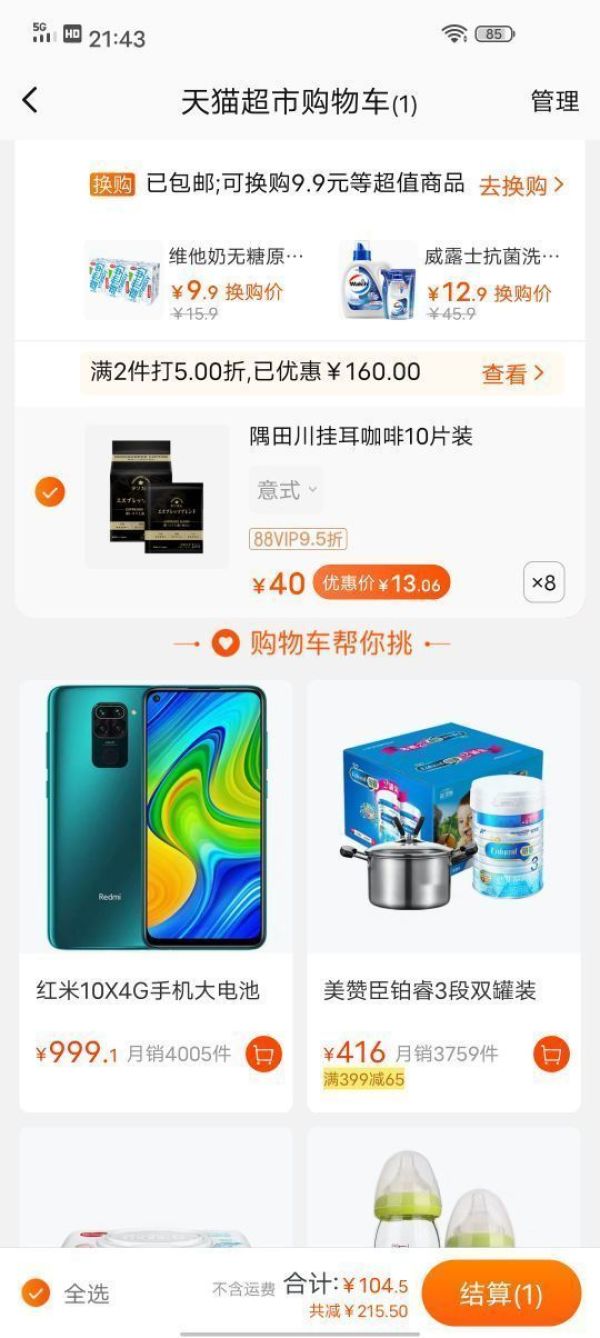Tap 结算(1) to check out

501,1294
